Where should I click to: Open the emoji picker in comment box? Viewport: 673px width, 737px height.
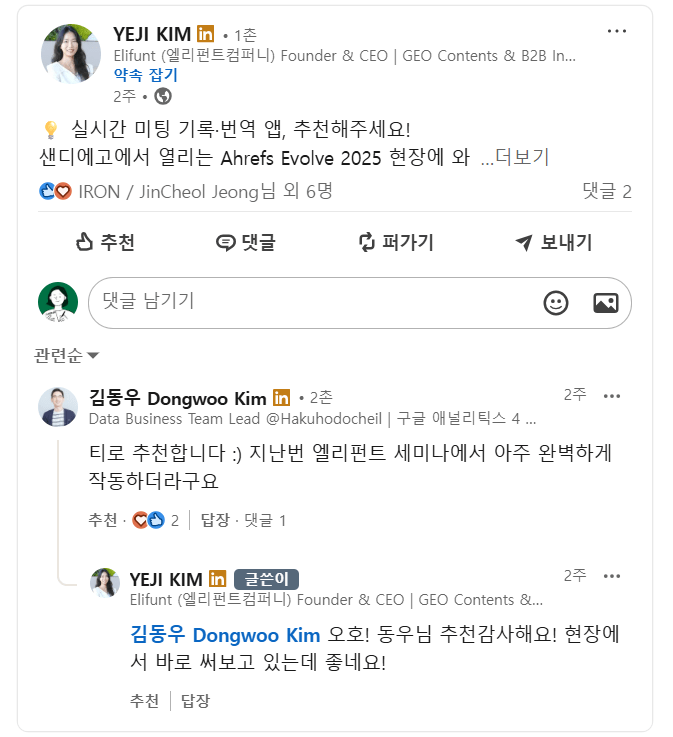pos(556,302)
